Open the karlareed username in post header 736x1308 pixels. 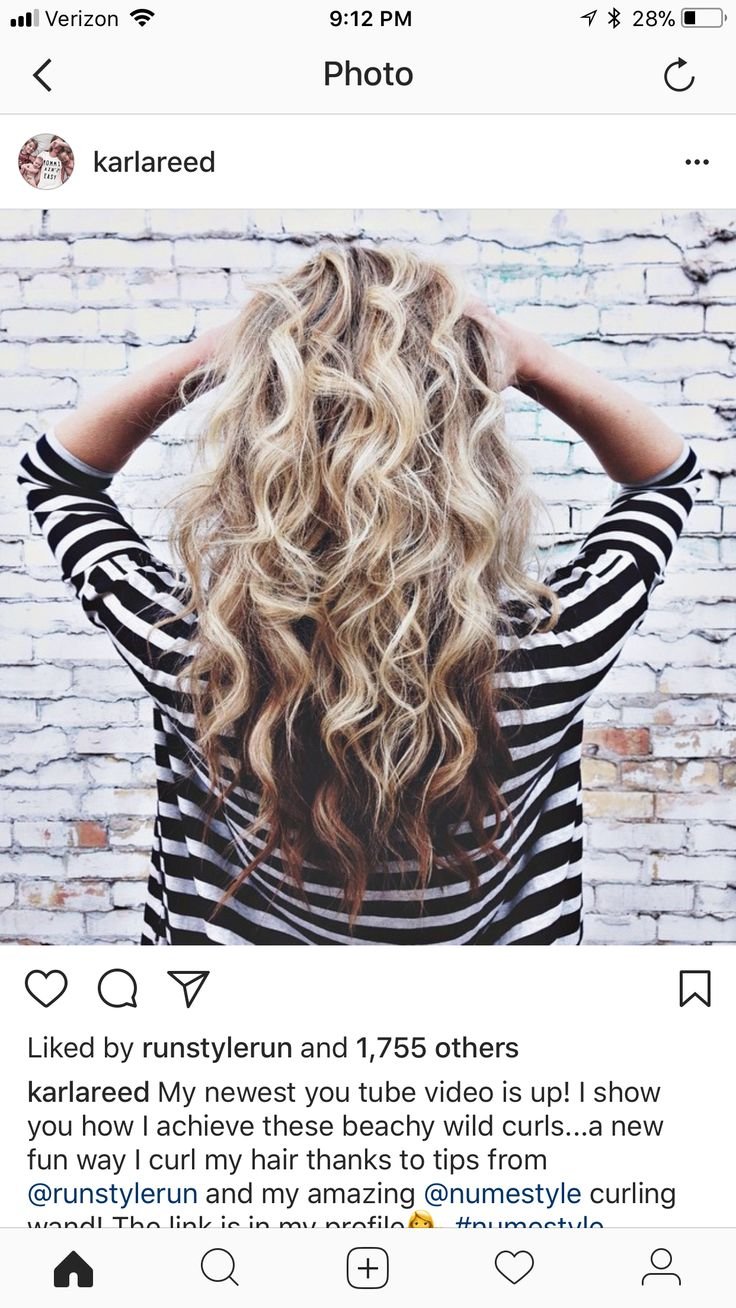tap(154, 162)
